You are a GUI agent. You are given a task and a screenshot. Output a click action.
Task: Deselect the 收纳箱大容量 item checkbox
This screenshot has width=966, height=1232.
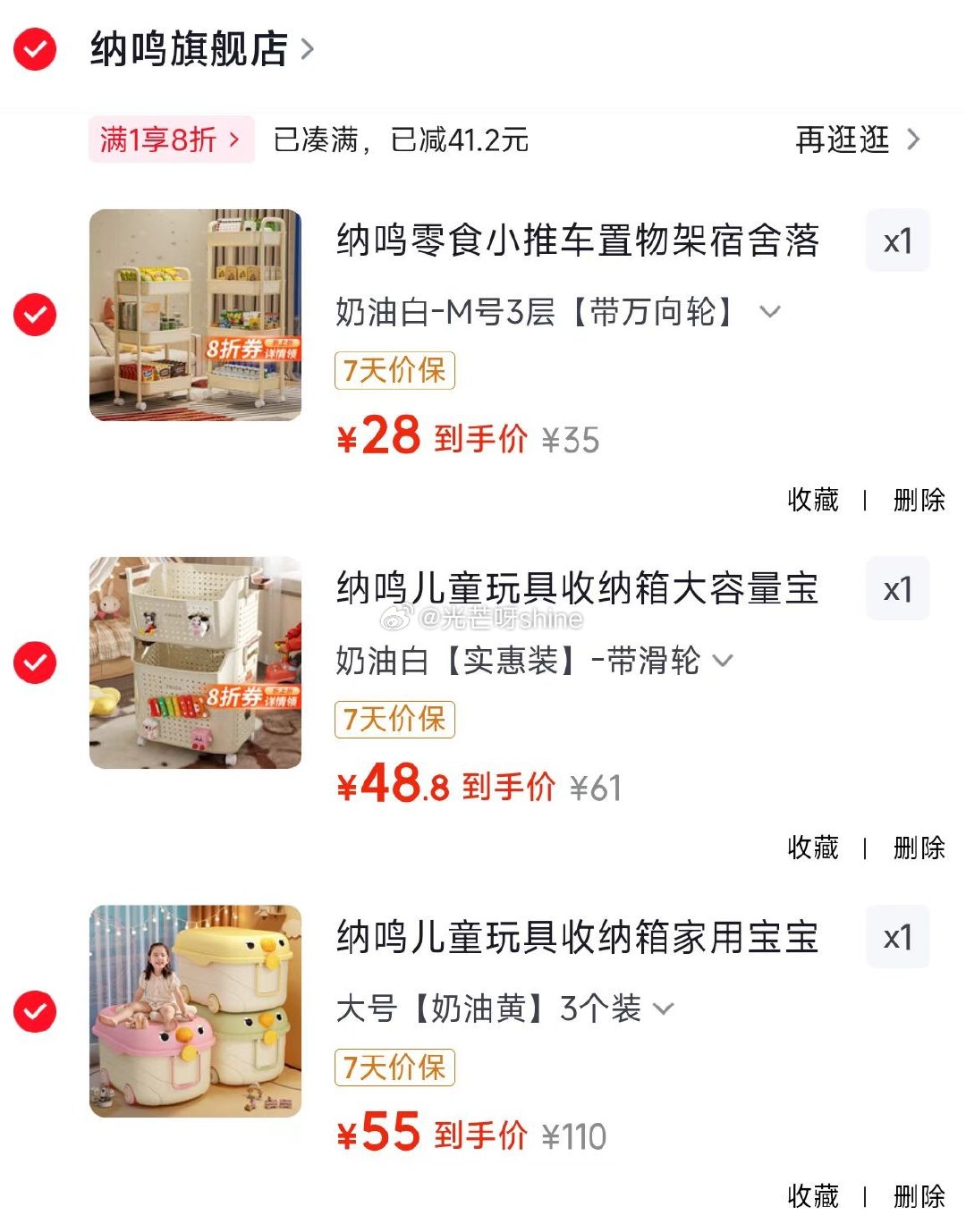tap(35, 662)
